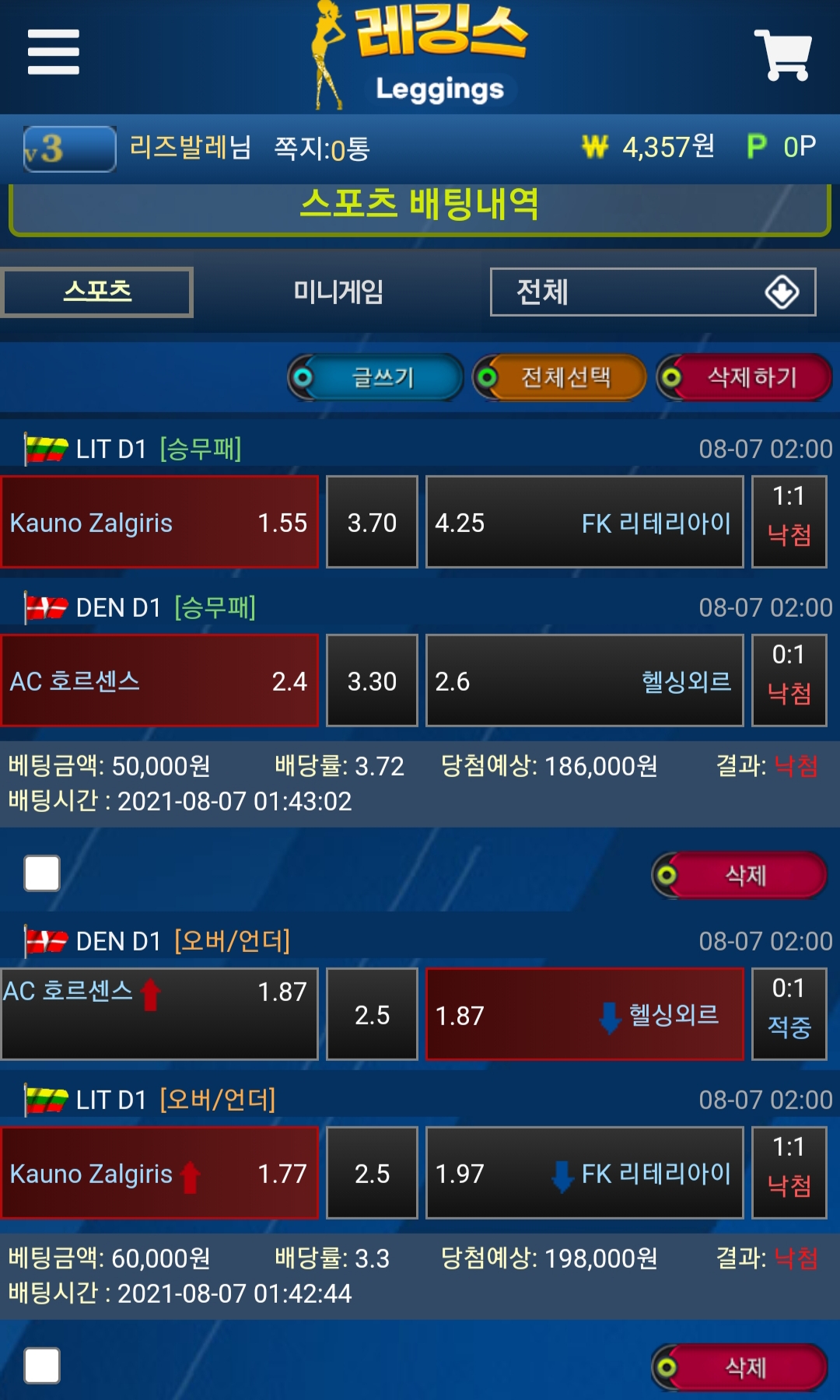Switch to the 스포츠 tab
This screenshot has width=840, height=1400.
tap(97, 292)
